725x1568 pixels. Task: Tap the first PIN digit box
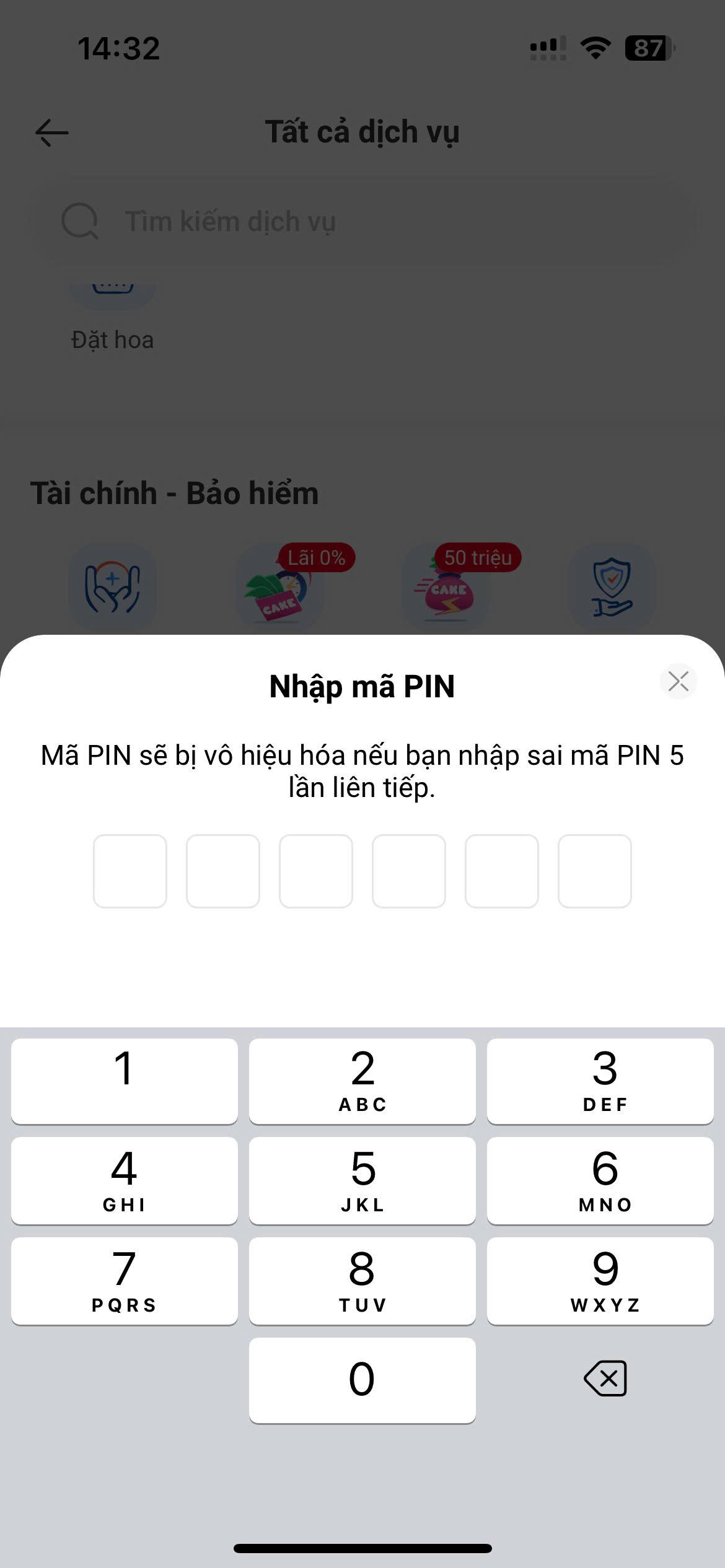click(130, 871)
